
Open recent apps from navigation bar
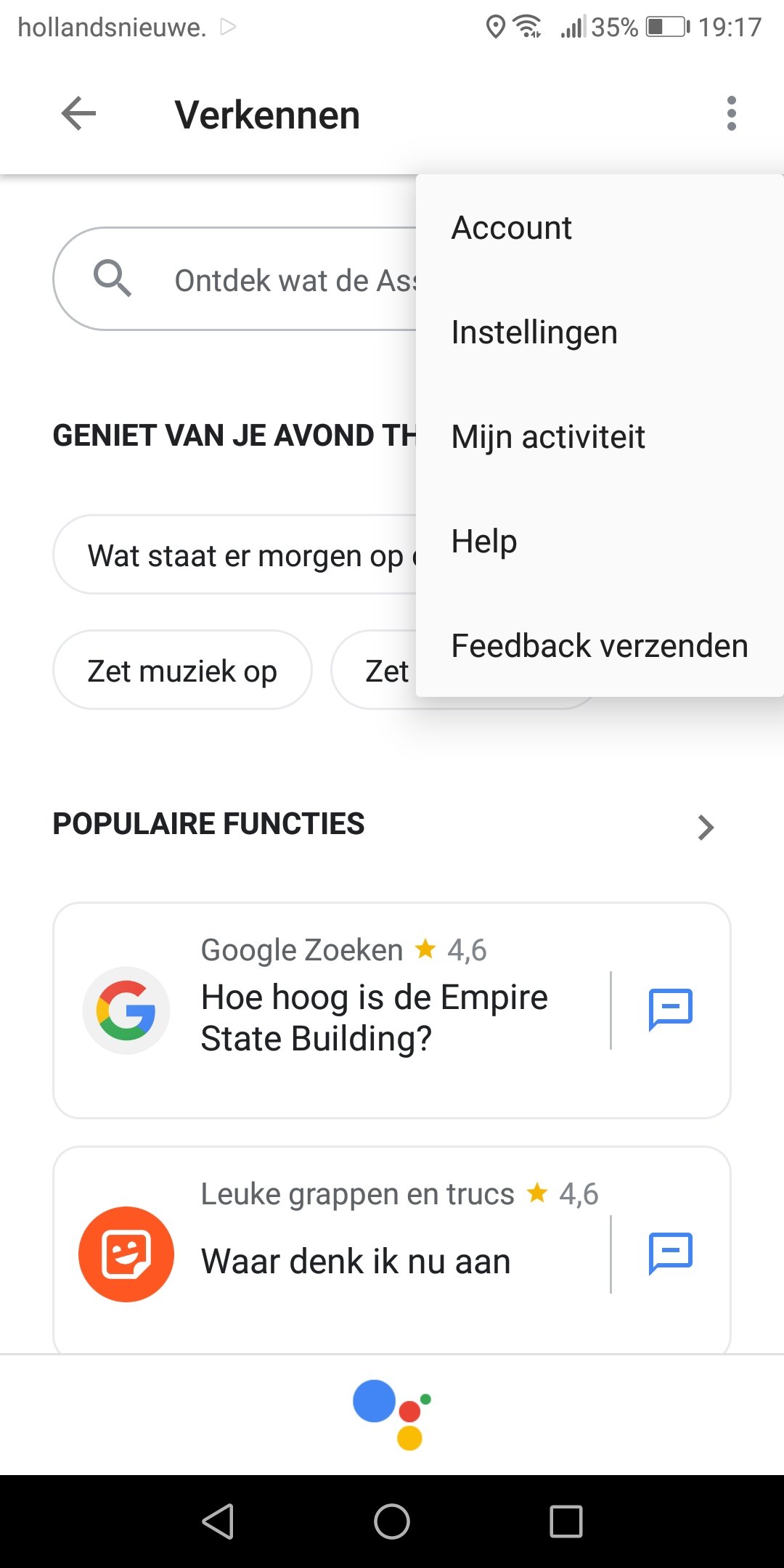point(566,1521)
